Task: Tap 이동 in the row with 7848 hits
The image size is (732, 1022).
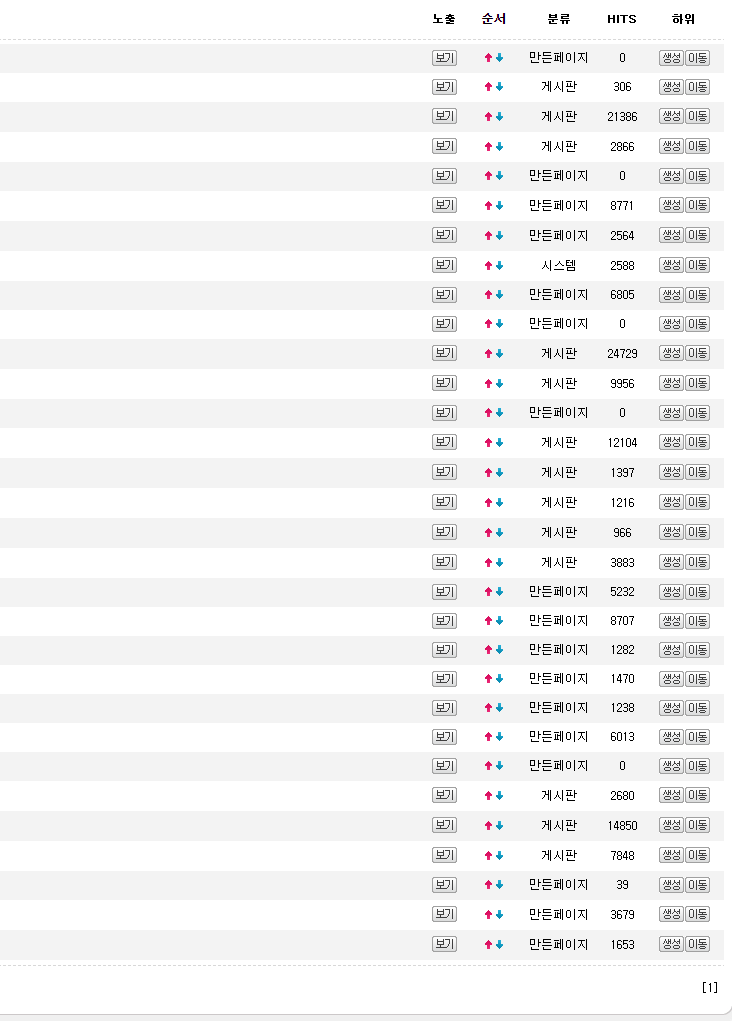Action: coord(697,855)
